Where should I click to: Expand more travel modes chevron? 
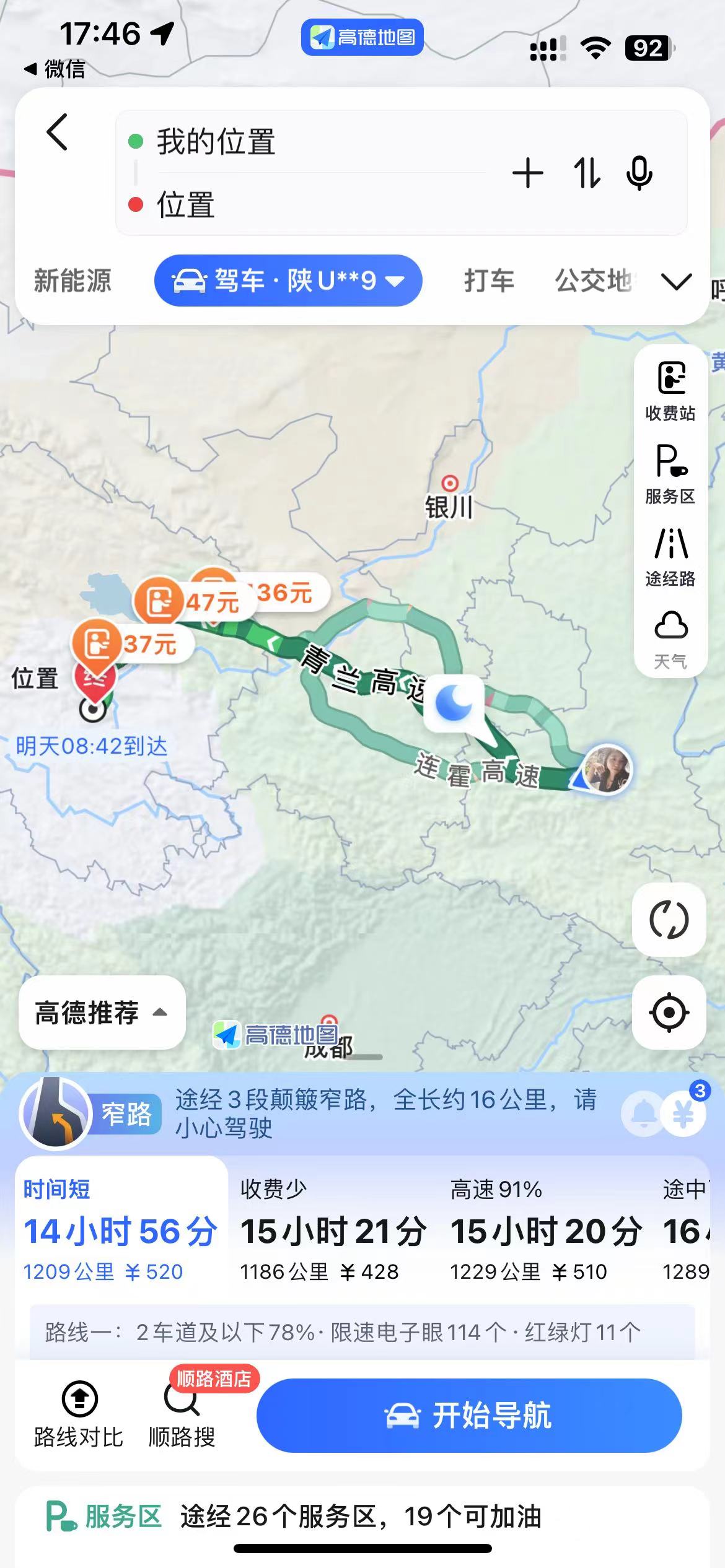coord(676,282)
